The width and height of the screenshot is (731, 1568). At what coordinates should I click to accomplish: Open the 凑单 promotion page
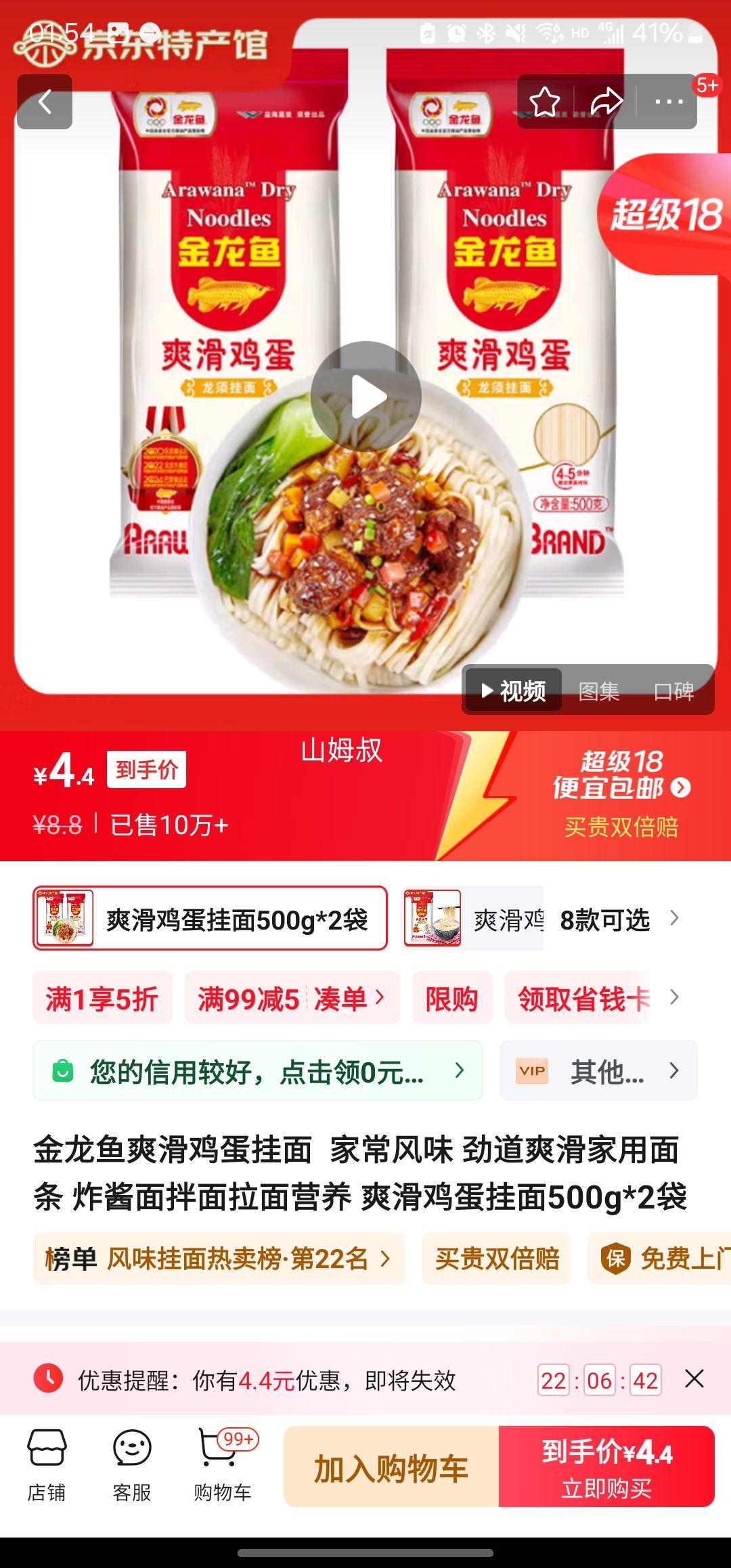(347, 997)
